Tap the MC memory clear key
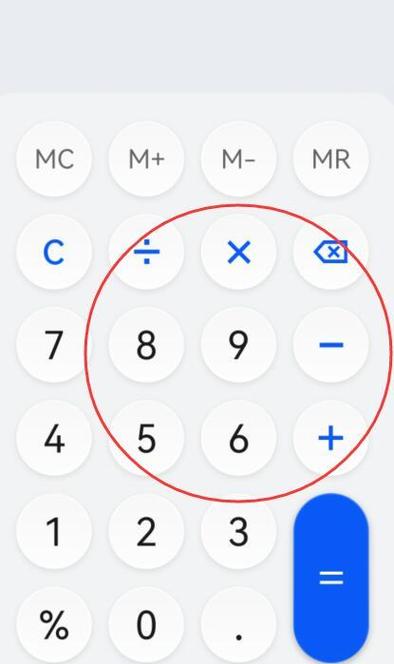394x664 pixels. 54,159
